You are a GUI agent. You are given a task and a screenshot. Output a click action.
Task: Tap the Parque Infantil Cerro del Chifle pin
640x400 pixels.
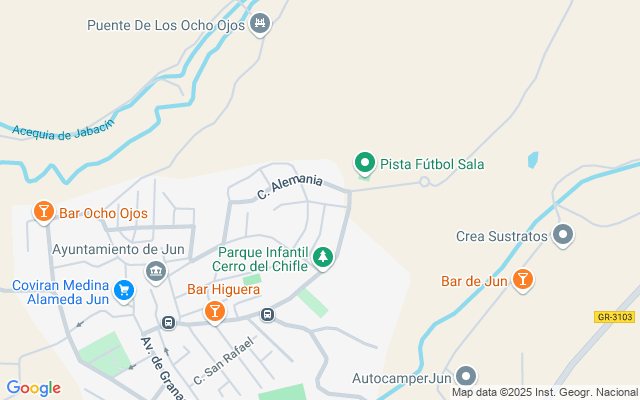323,258
